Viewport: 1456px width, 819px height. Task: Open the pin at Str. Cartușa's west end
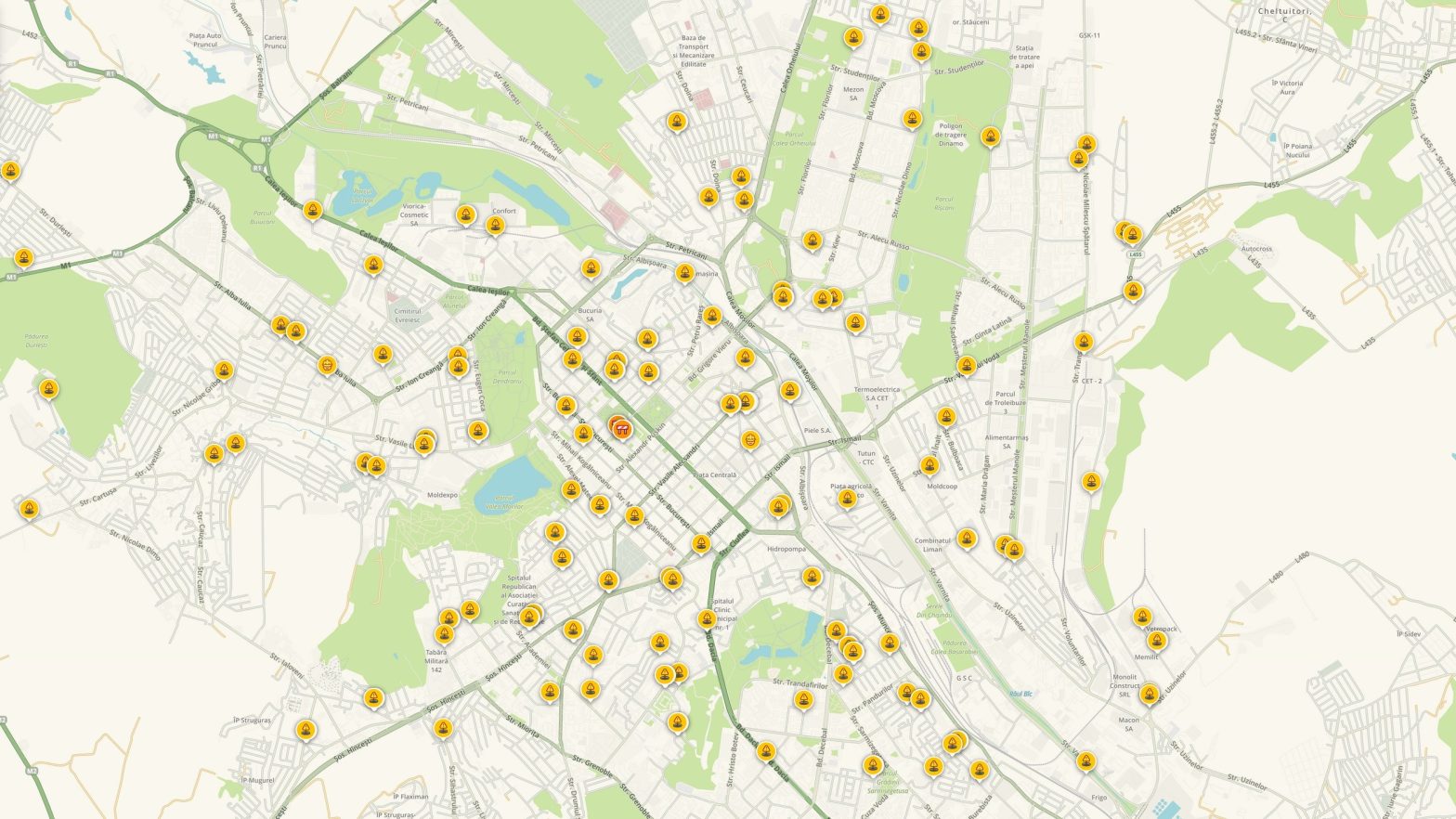(30, 508)
